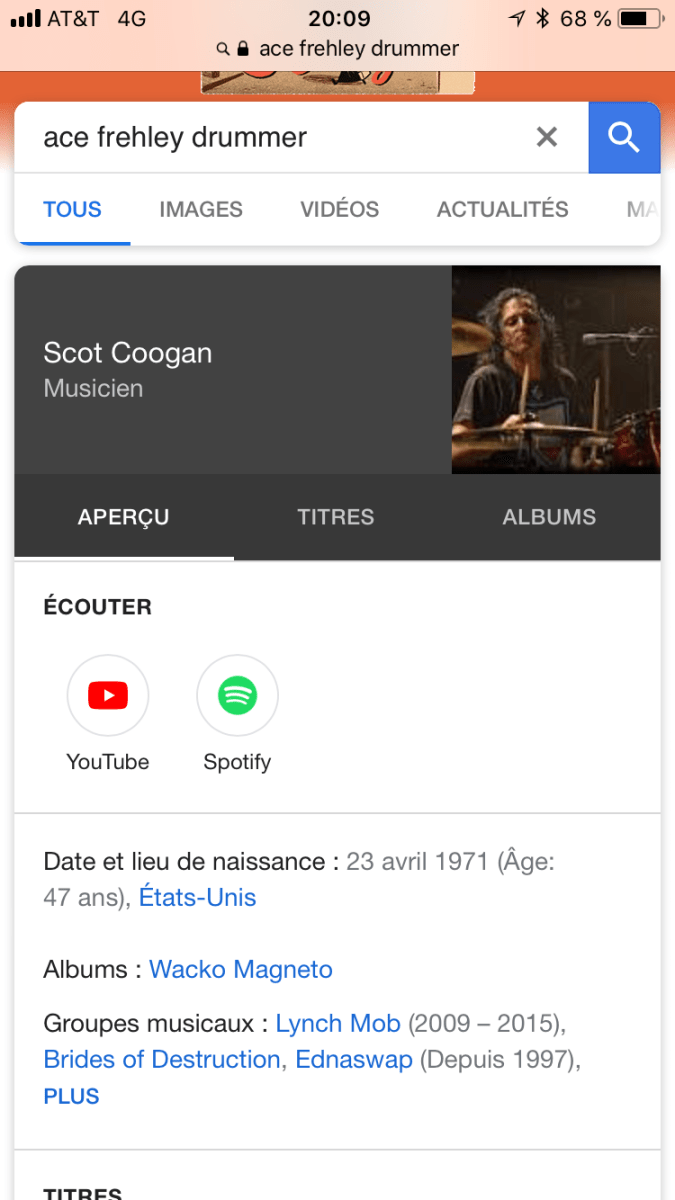This screenshot has height=1200, width=675.
Task: Listen on Spotify
Action: click(237, 696)
